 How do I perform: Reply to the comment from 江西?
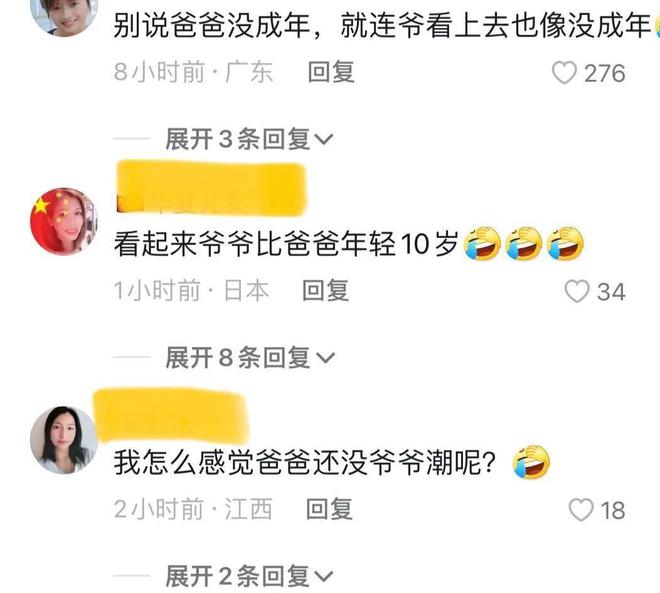[x=329, y=509]
